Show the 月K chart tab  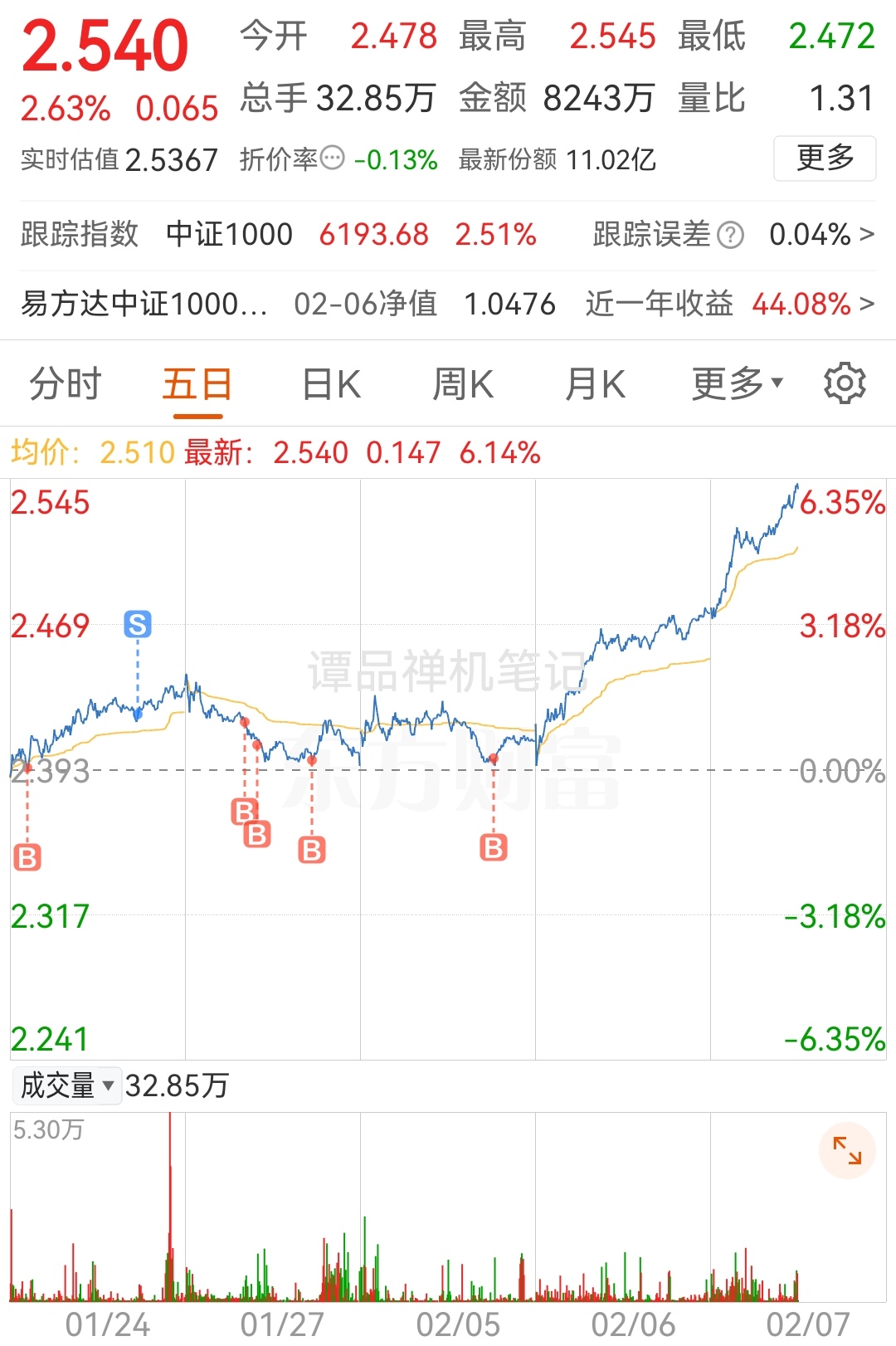pos(595,385)
